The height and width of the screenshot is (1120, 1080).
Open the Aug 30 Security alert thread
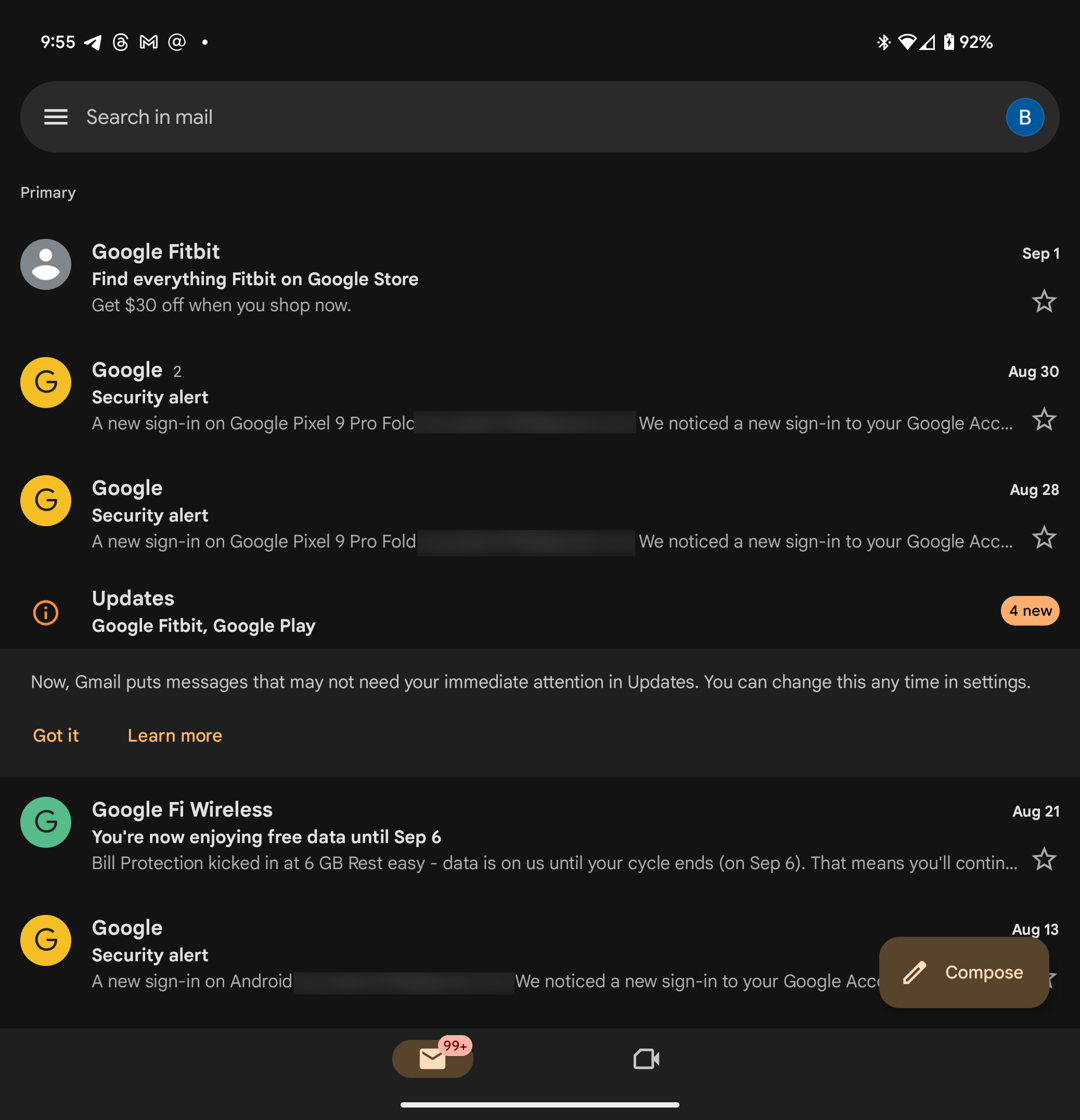pyautogui.click(x=514, y=397)
